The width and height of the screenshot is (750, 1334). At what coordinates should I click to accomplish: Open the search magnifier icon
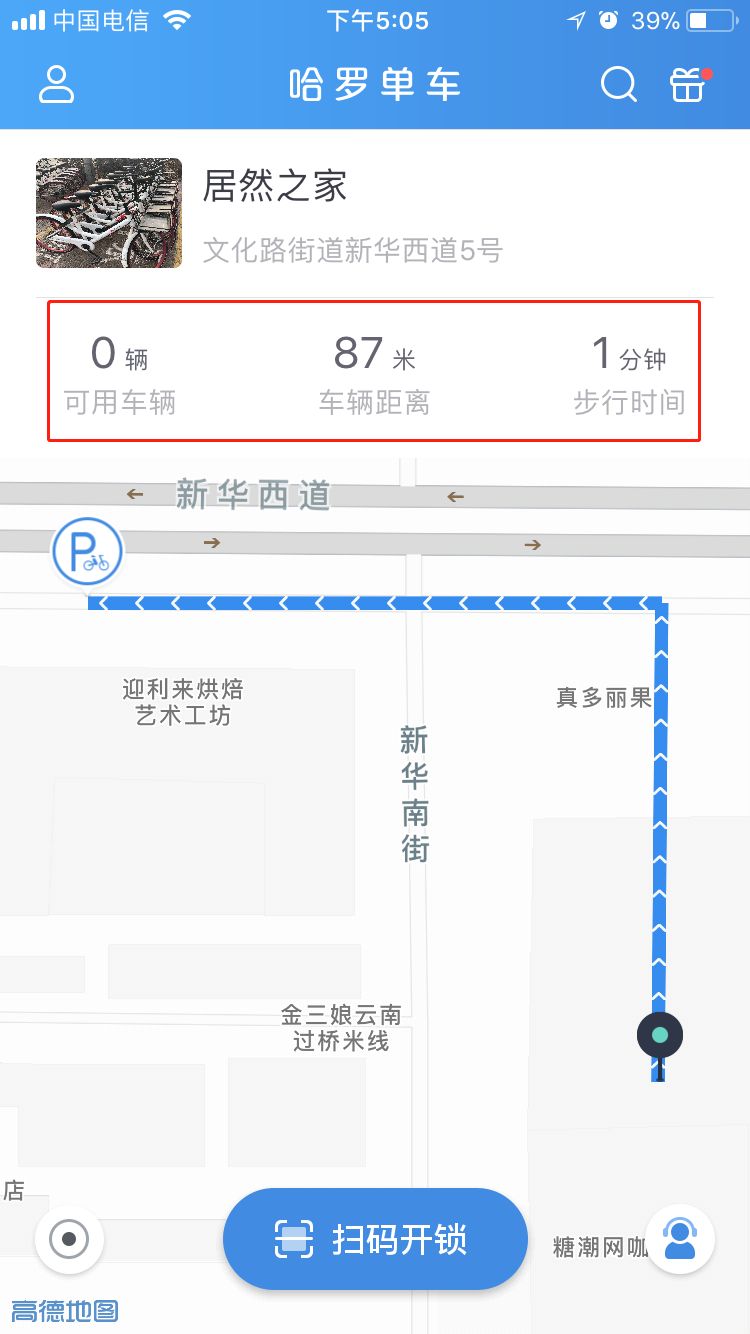point(618,85)
